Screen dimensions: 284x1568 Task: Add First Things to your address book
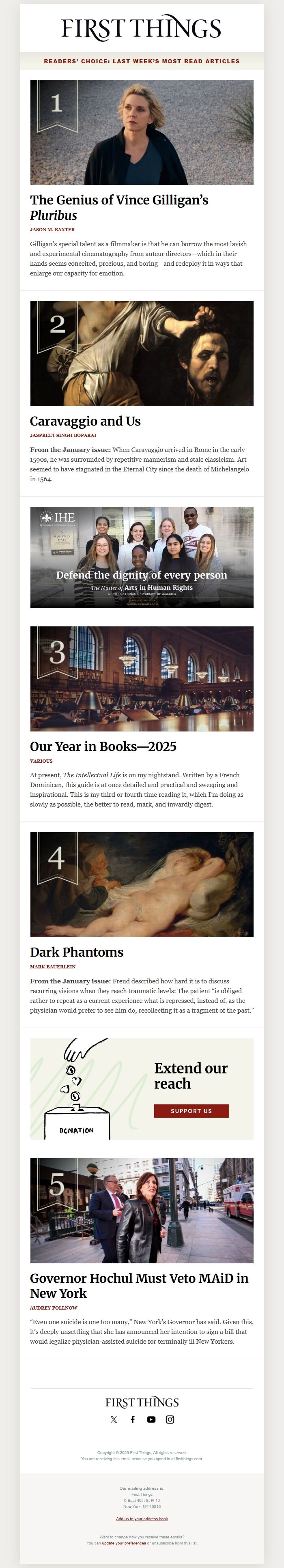click(x=142, y=1518)
